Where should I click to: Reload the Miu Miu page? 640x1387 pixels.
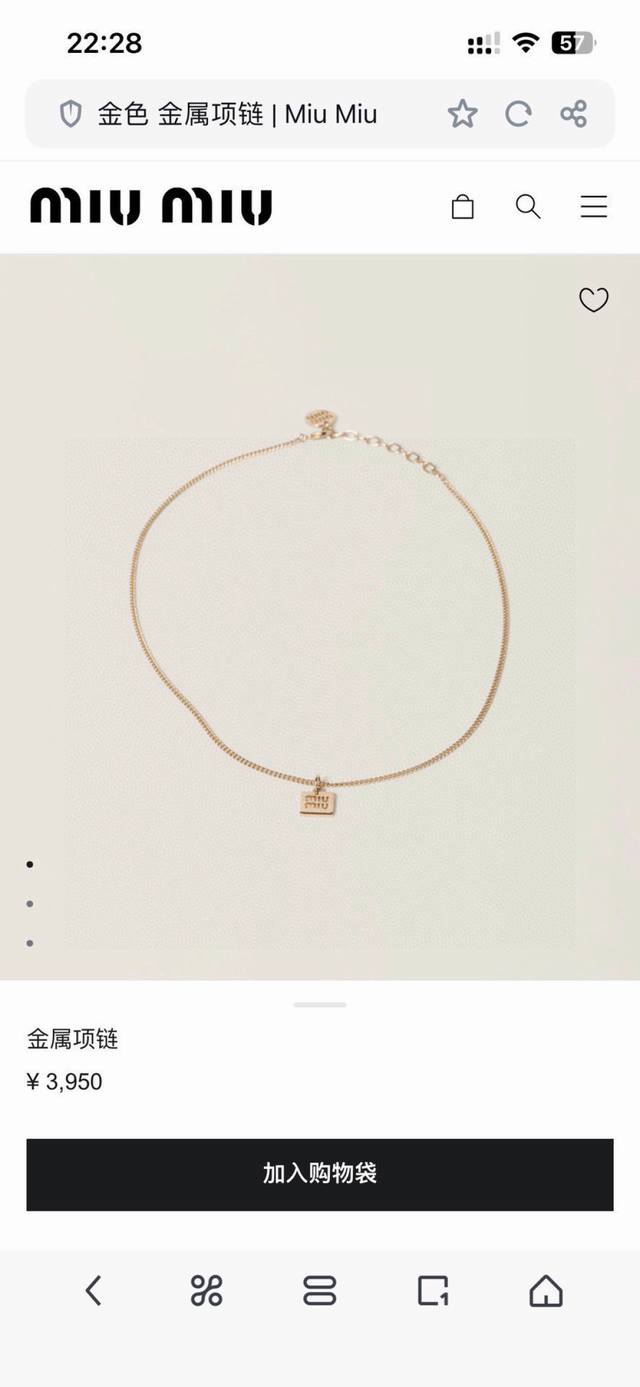pos(518,114)
